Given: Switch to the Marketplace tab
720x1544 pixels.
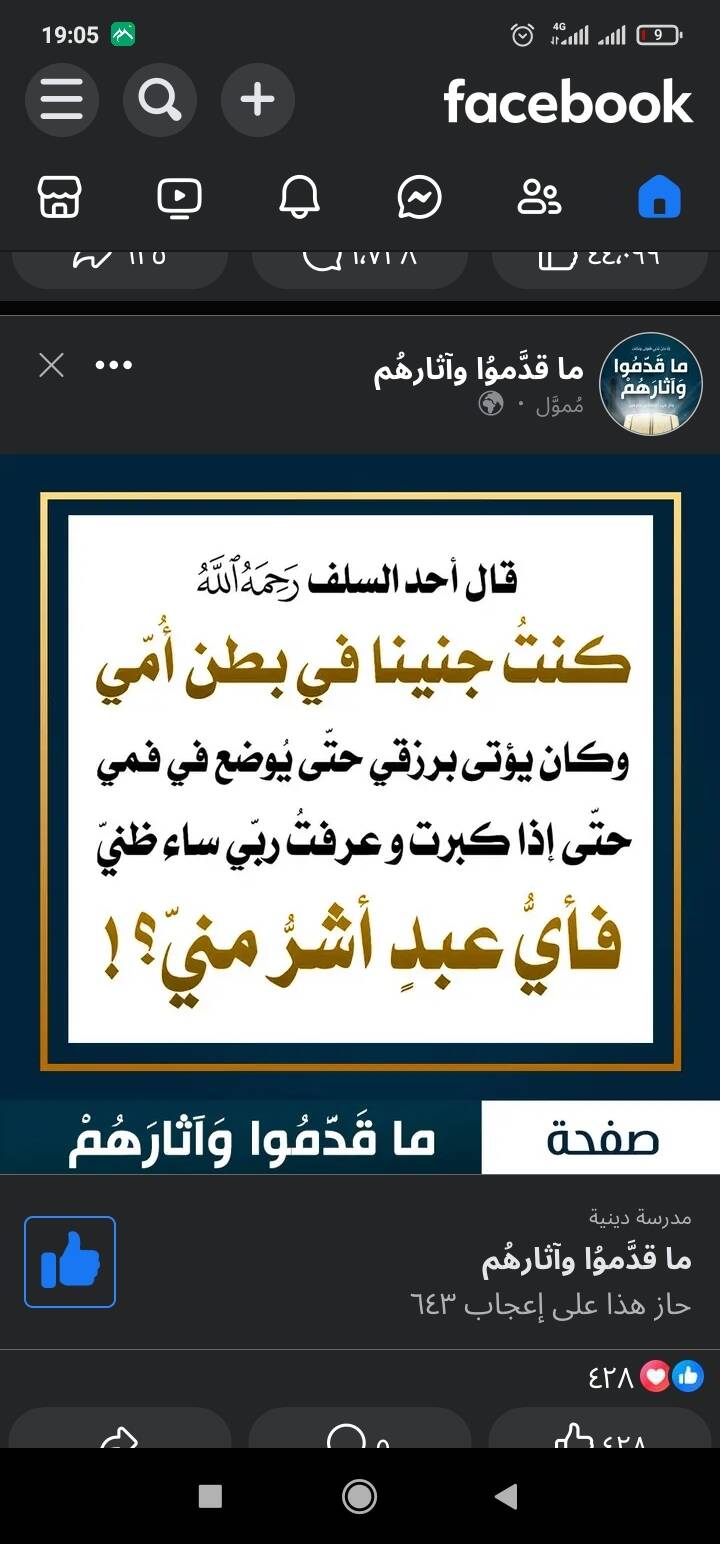Looking at the screenshot, I should pos(60,197).
